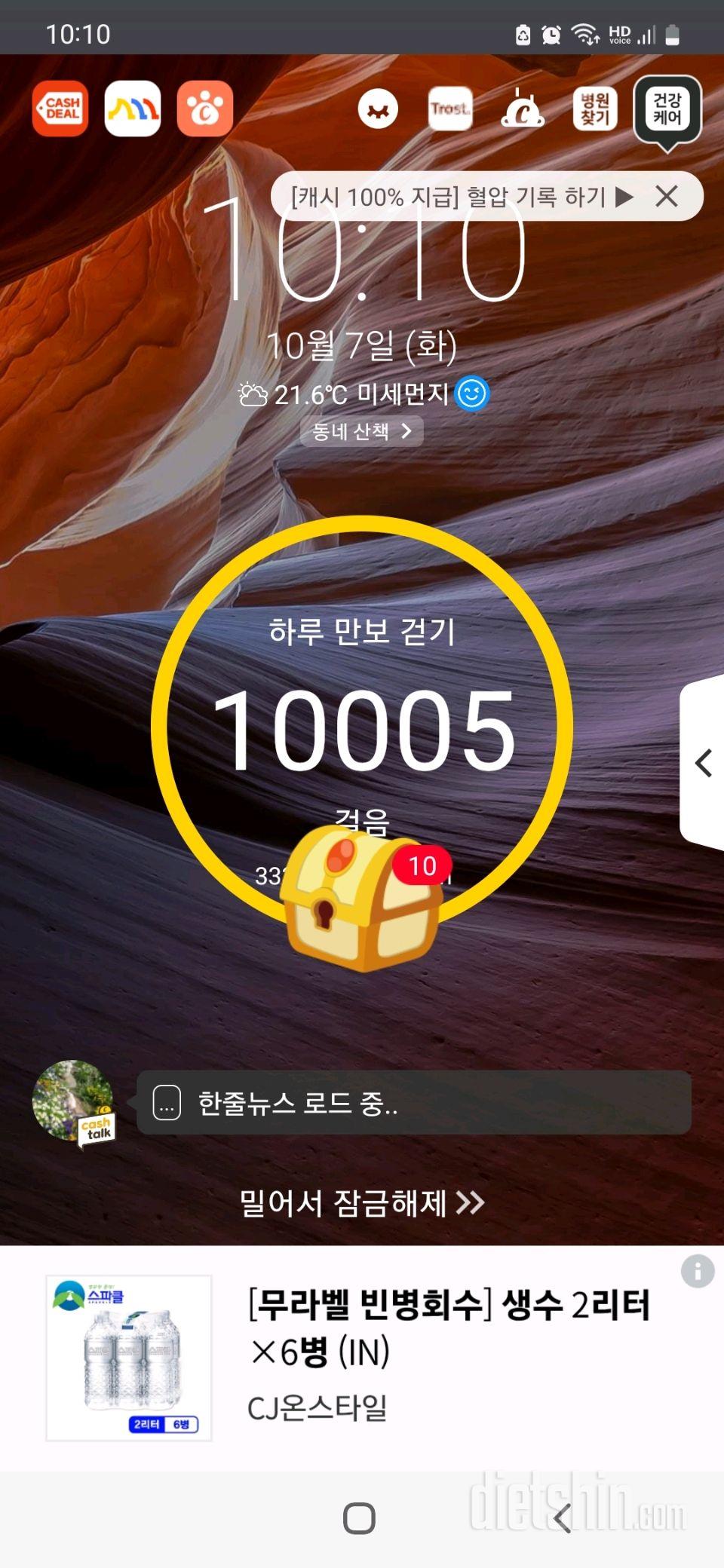The width and height of the screenshot is (724, 1568).
Task: Open the yellow-blue wave icon shortcut
Action: pyautogui.click(x=133, y=109)
